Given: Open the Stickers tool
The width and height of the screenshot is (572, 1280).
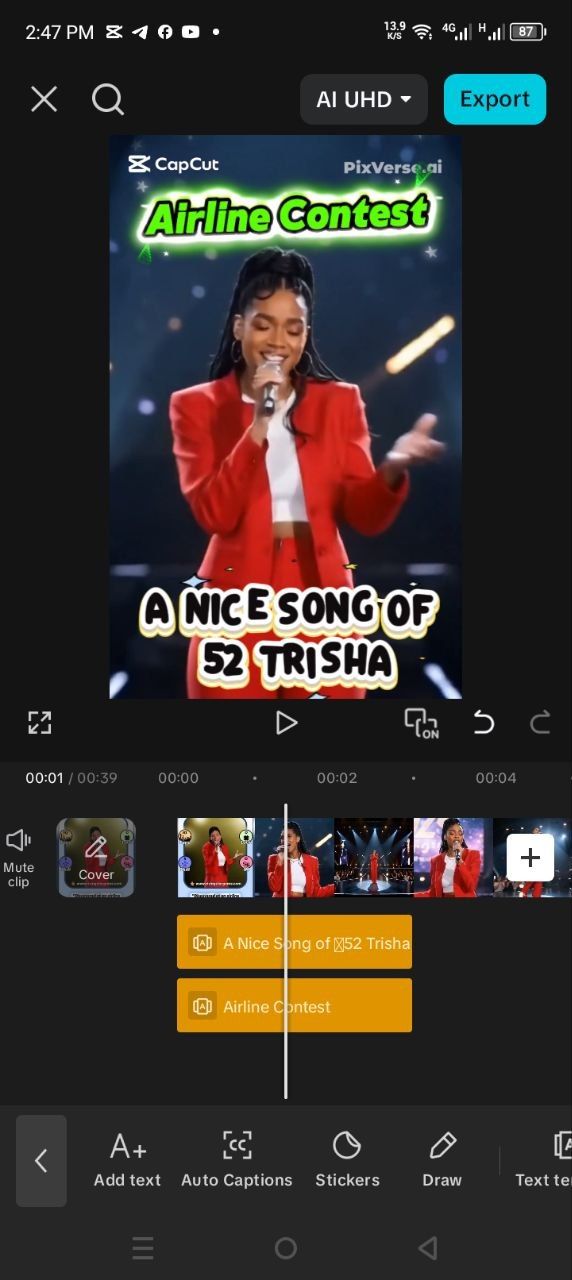Looking at the screenshot, I should click(x=347, y=1160).
